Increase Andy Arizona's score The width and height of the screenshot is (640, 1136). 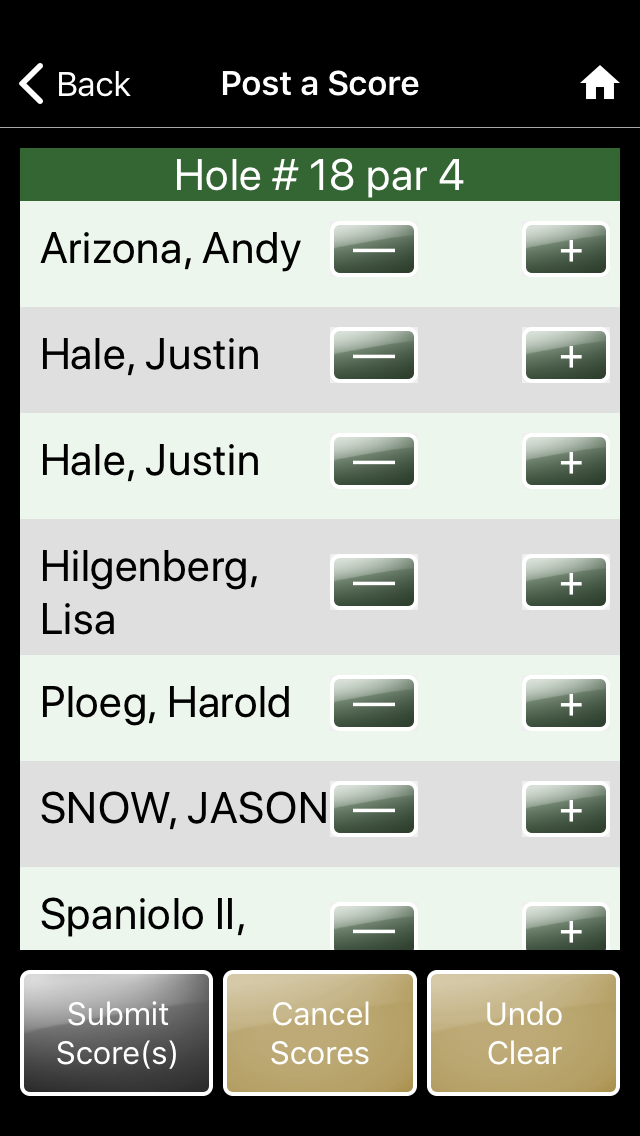566,249
